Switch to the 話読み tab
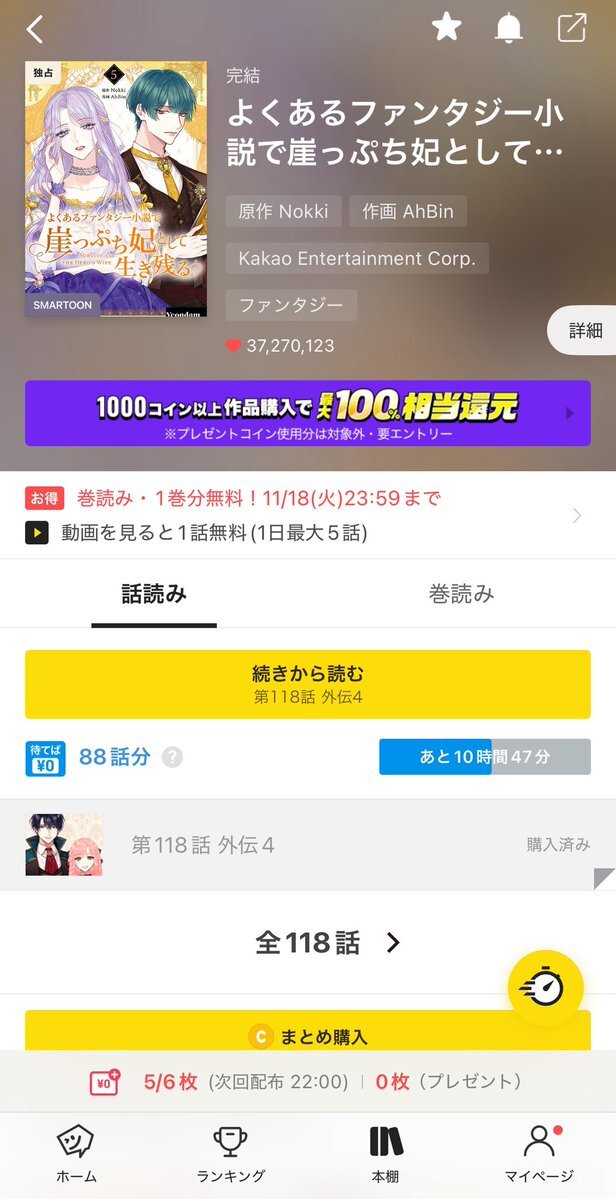Image resolution: width=616 pixels, height=1199 pixels. pos(154,594)
